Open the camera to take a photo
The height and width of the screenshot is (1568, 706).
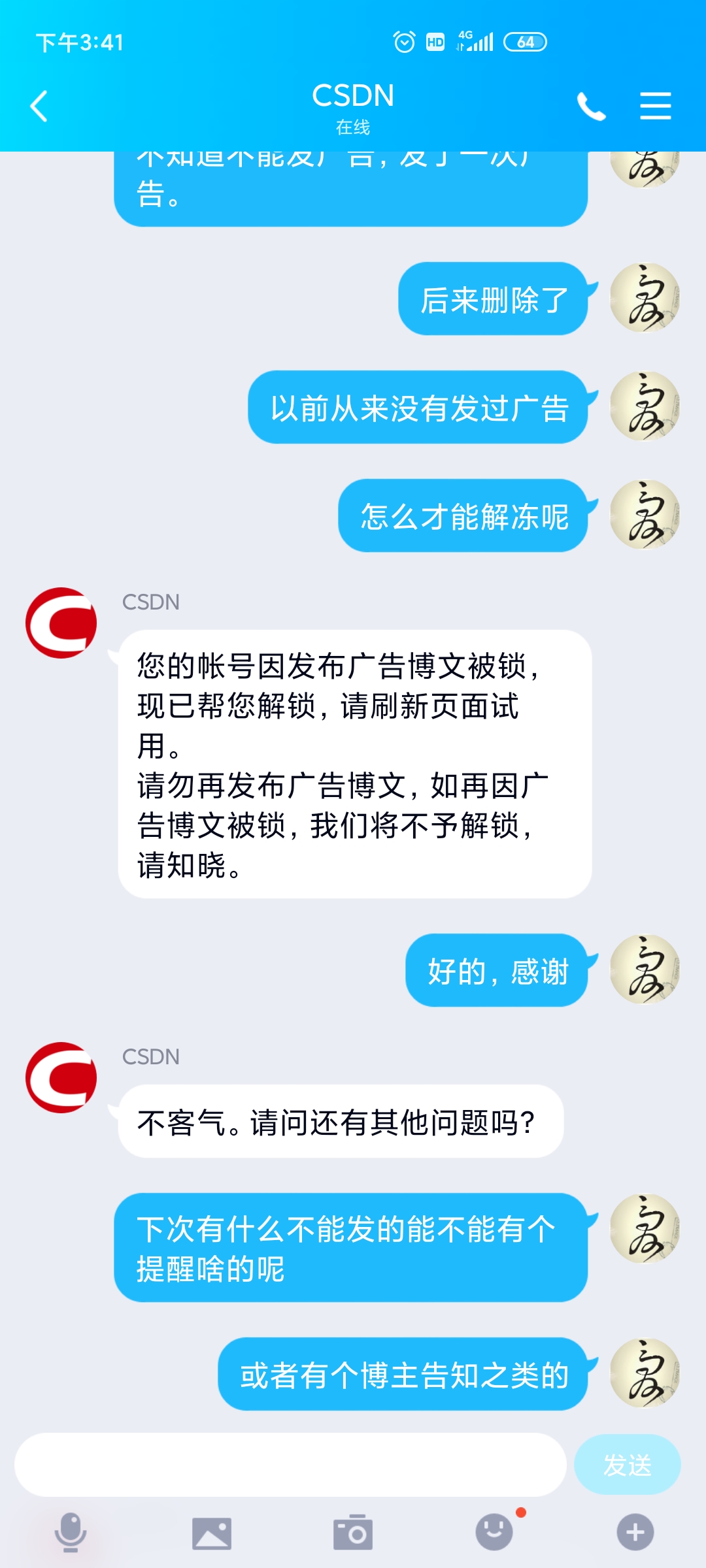(x=353, y=1532)
